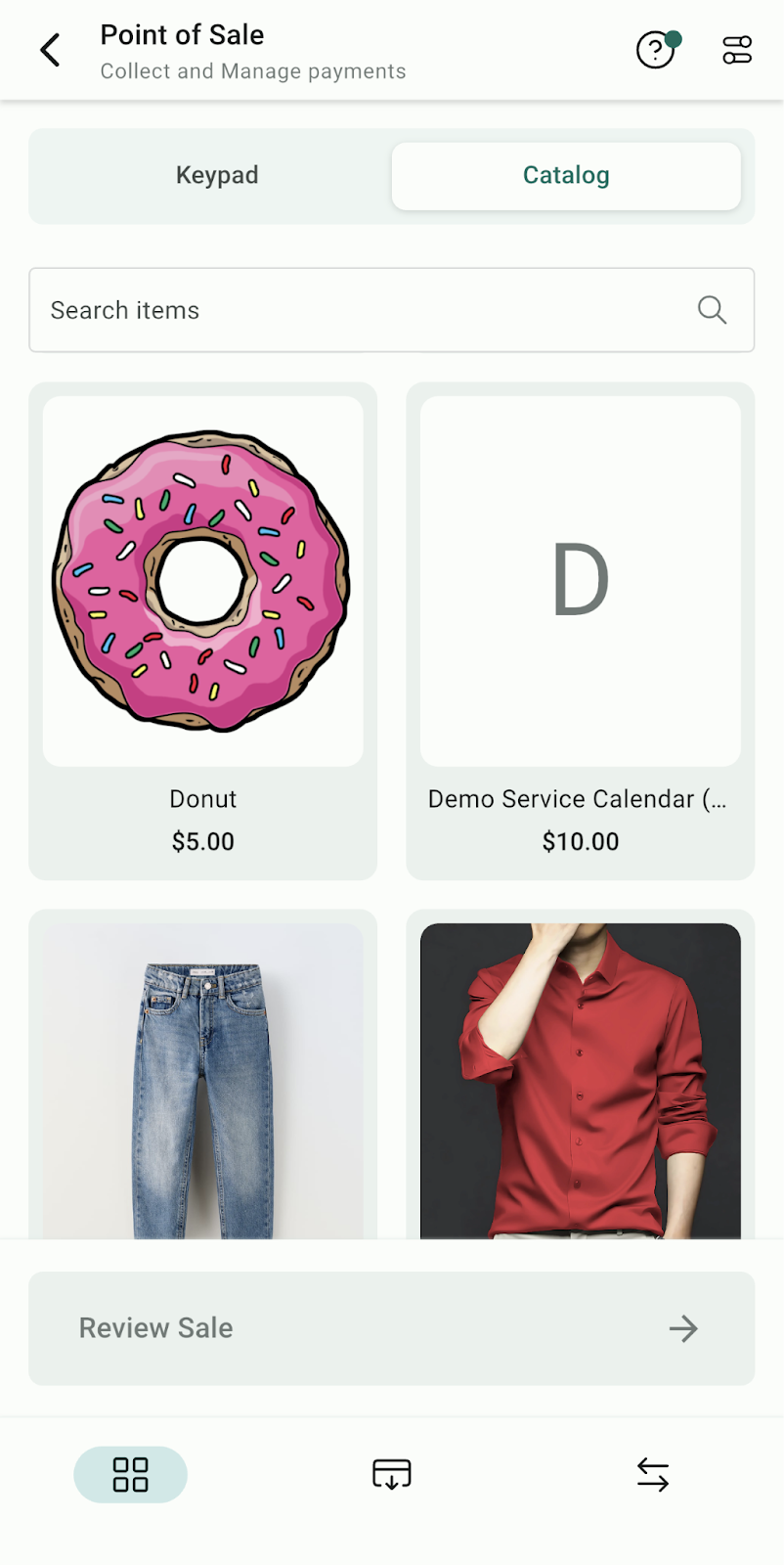The height and width of the screenshot is (1565, 784).
Task: Open the settings toggles icon
Action: [737, 50]
